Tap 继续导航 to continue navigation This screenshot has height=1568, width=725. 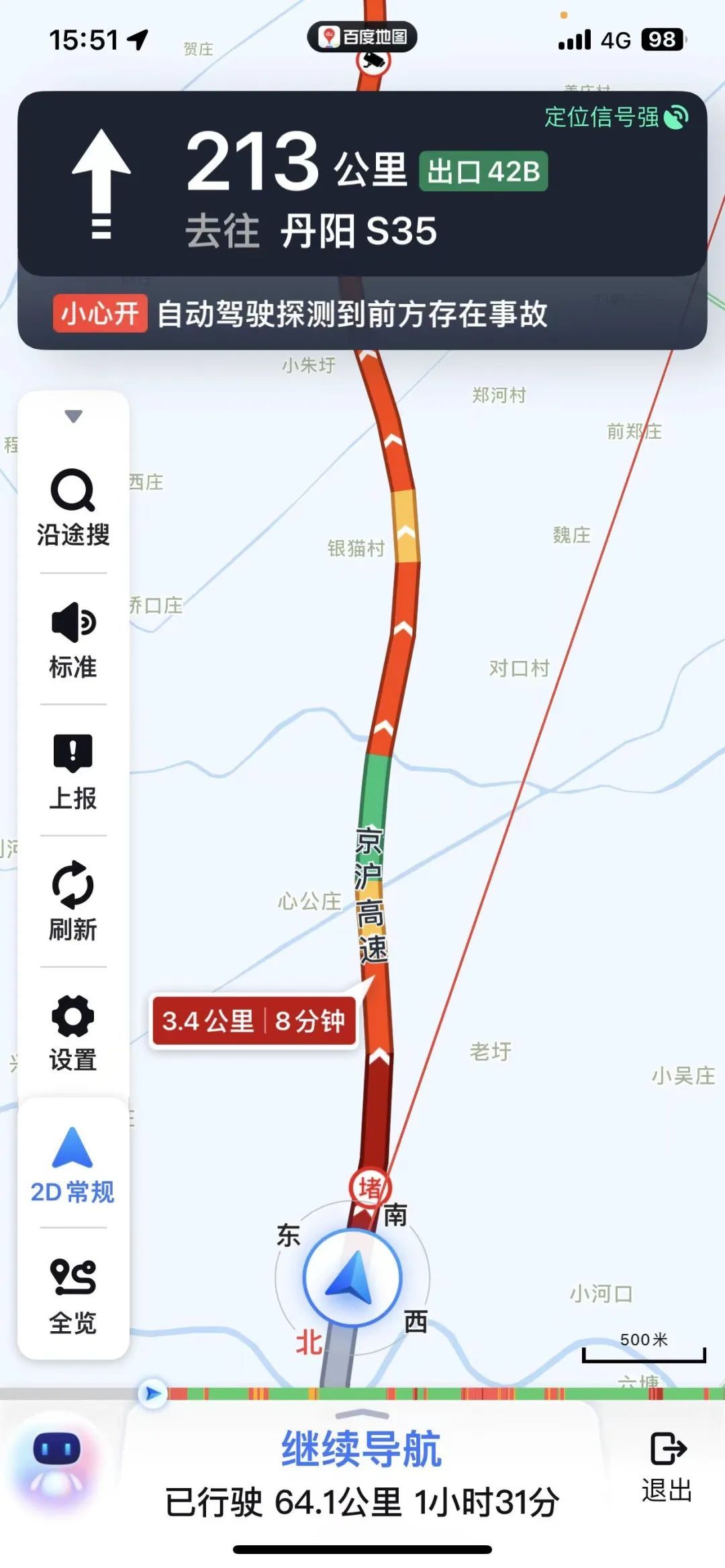362,1449
